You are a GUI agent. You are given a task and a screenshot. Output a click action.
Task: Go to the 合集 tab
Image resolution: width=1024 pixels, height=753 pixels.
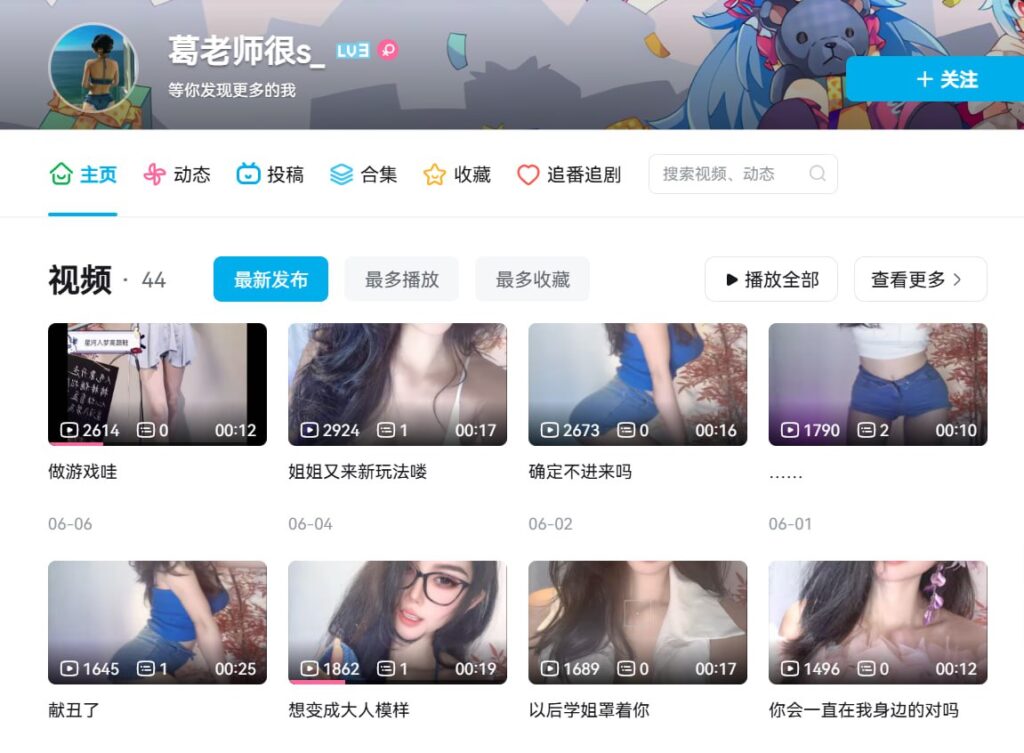[364, 174]
